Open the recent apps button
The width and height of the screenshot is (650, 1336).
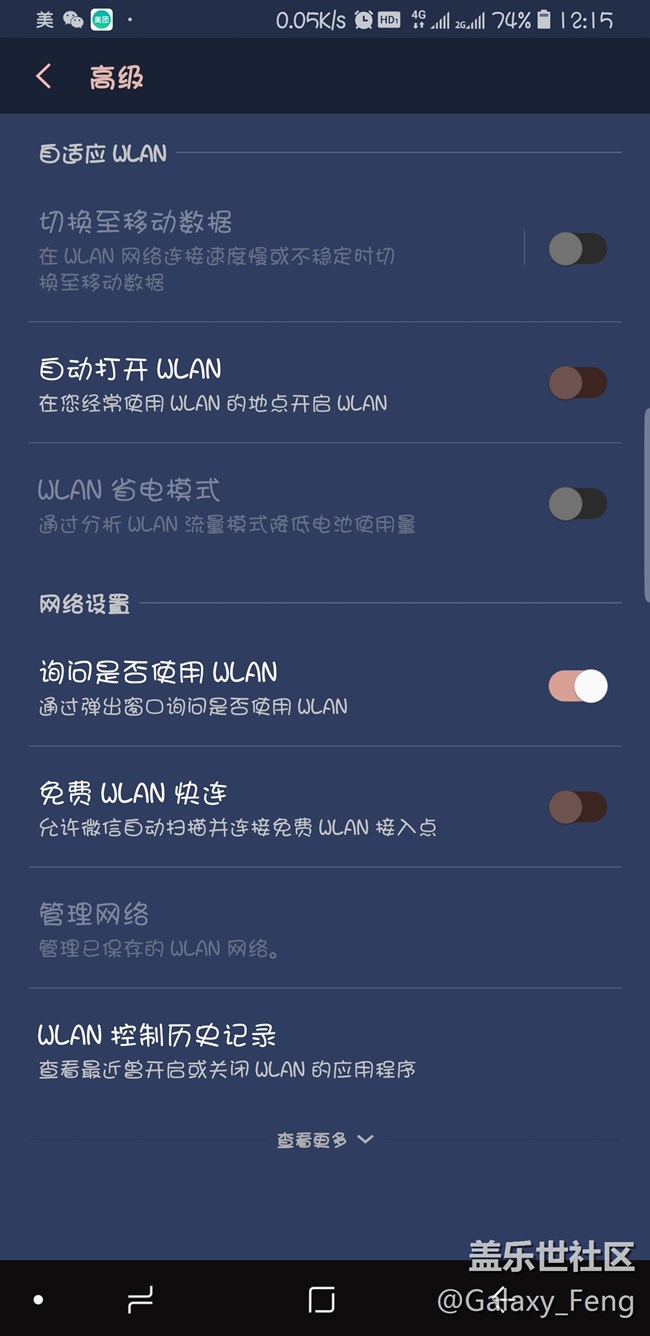coord(141,1299)
